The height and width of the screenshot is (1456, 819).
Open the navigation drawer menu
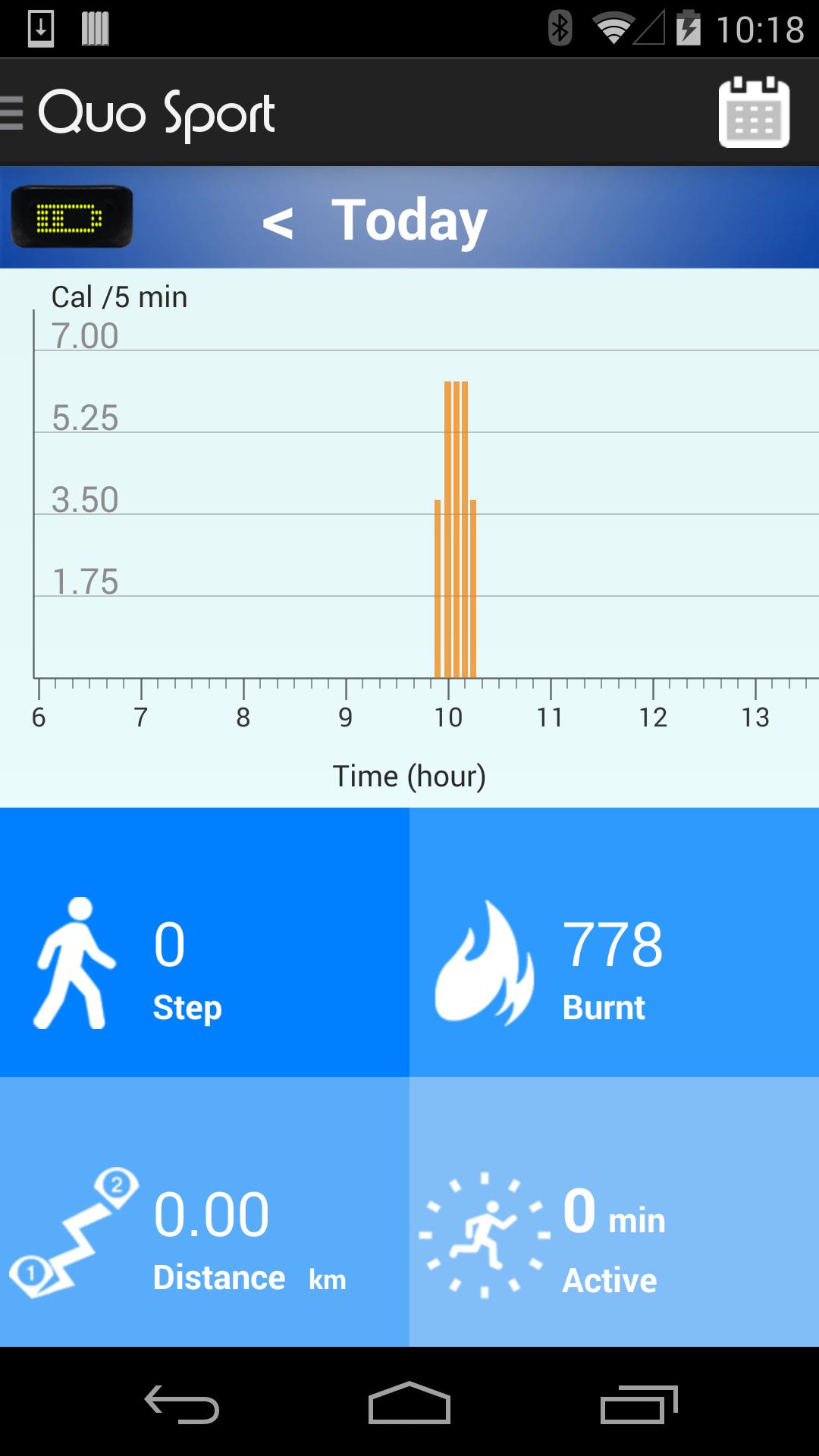[x=12, y=114]
